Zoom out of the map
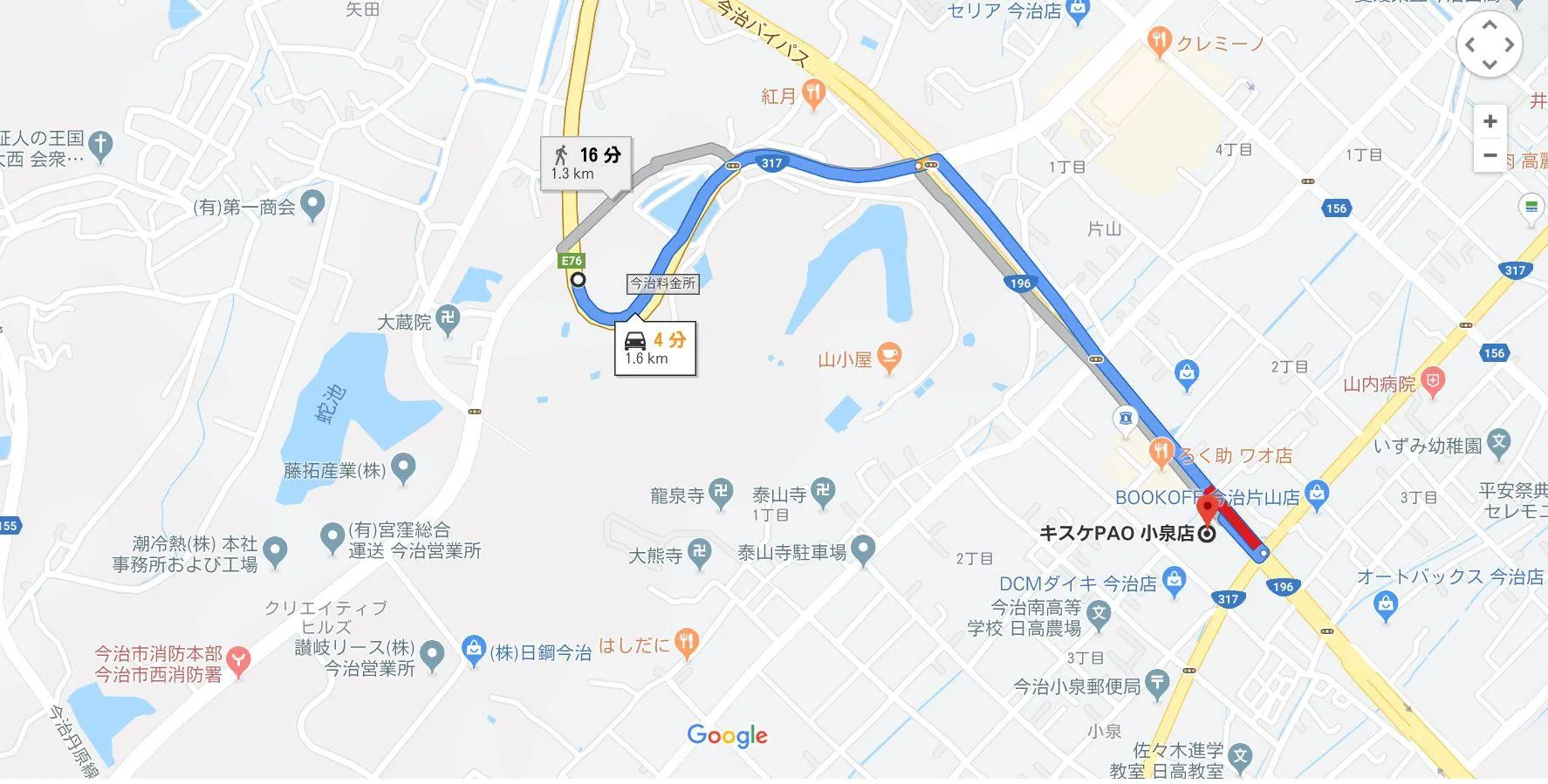The height and width of the screenshot is (784, 1548). click(1490, 157)
